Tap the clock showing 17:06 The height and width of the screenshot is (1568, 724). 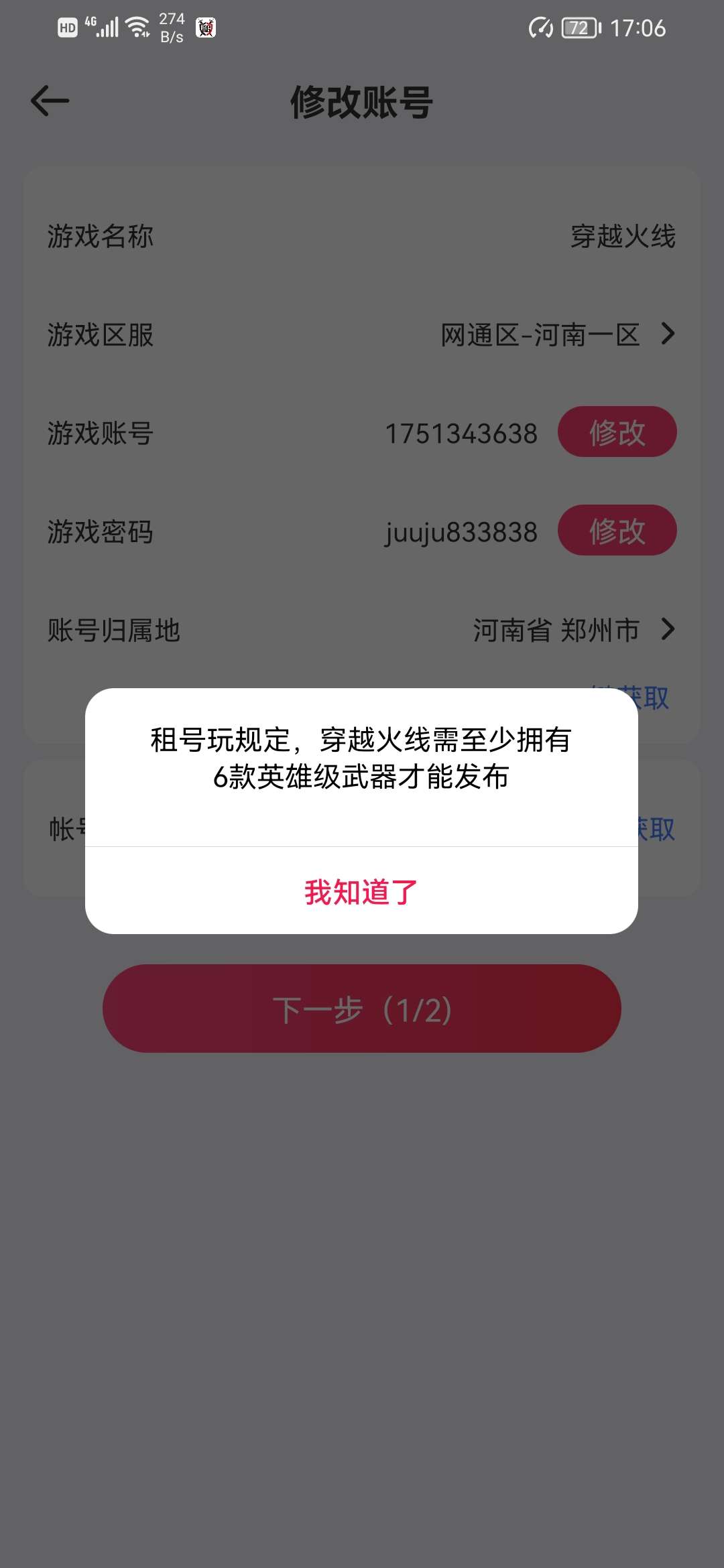639,28
